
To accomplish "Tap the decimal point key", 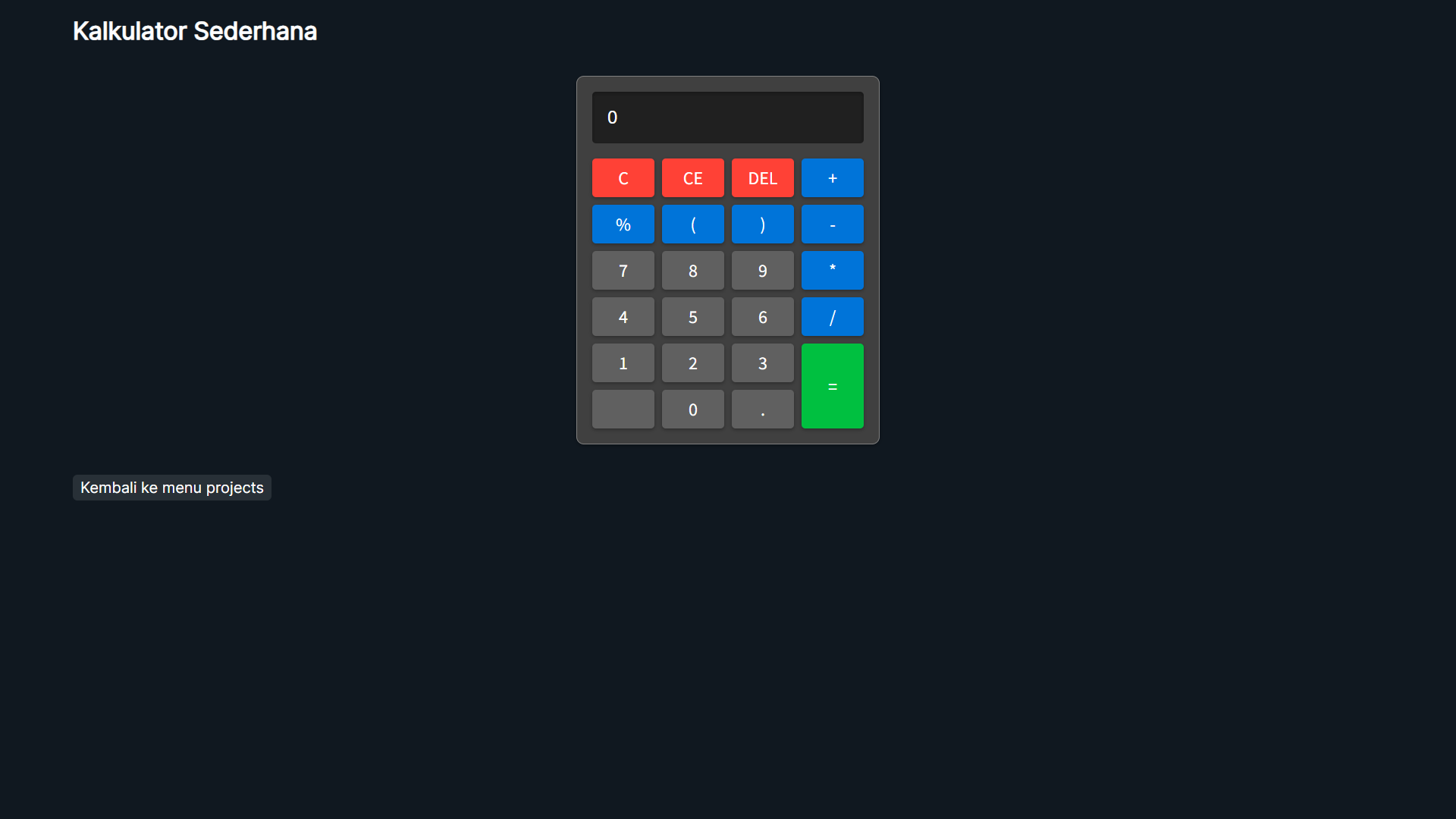I will [762, 409].
